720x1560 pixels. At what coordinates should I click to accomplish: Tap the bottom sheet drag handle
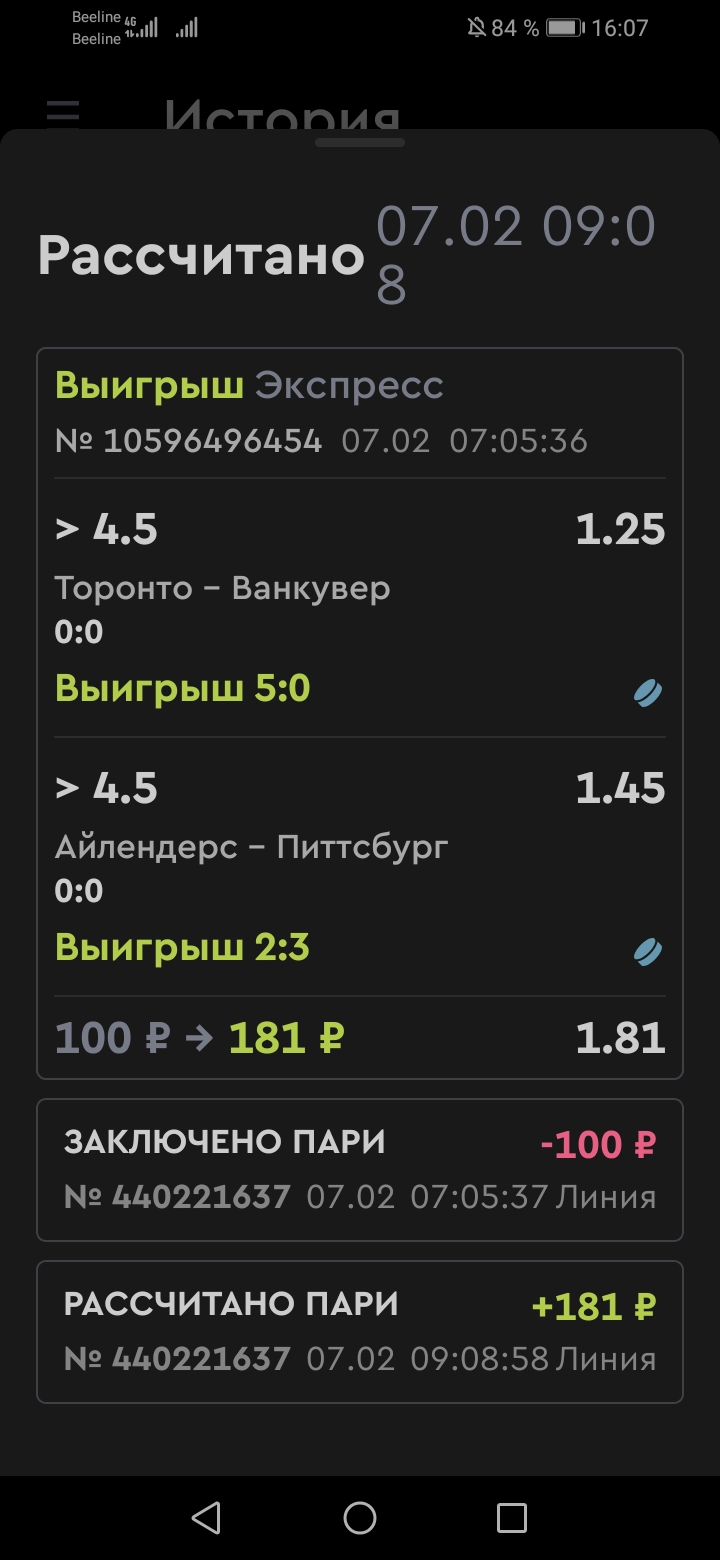pos(360,143)
